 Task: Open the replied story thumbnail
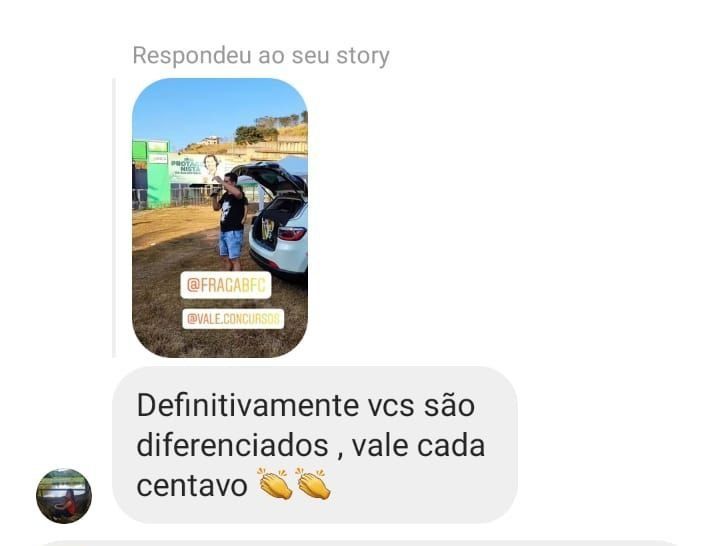coord(220,217)
